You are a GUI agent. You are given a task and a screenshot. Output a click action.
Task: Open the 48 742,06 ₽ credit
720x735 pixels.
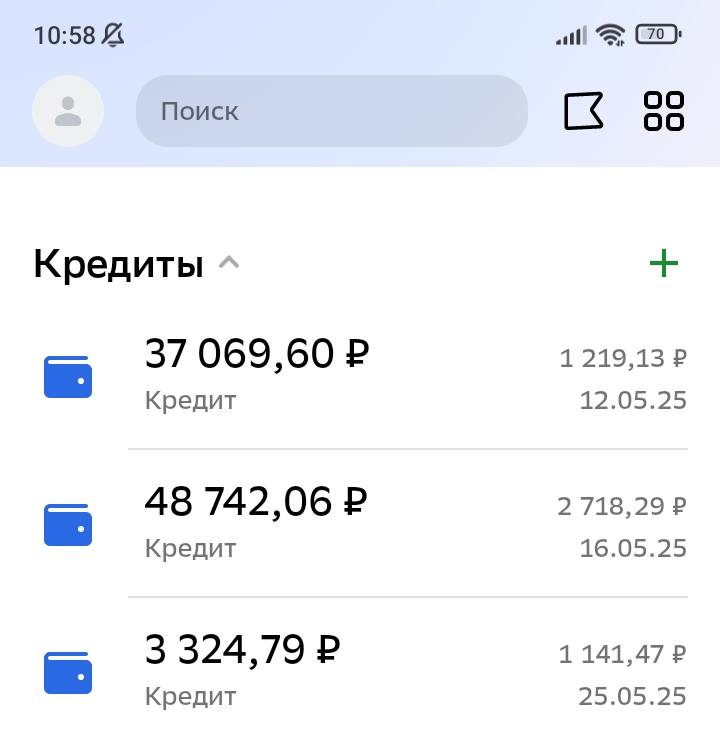click(x=360, y=523)
